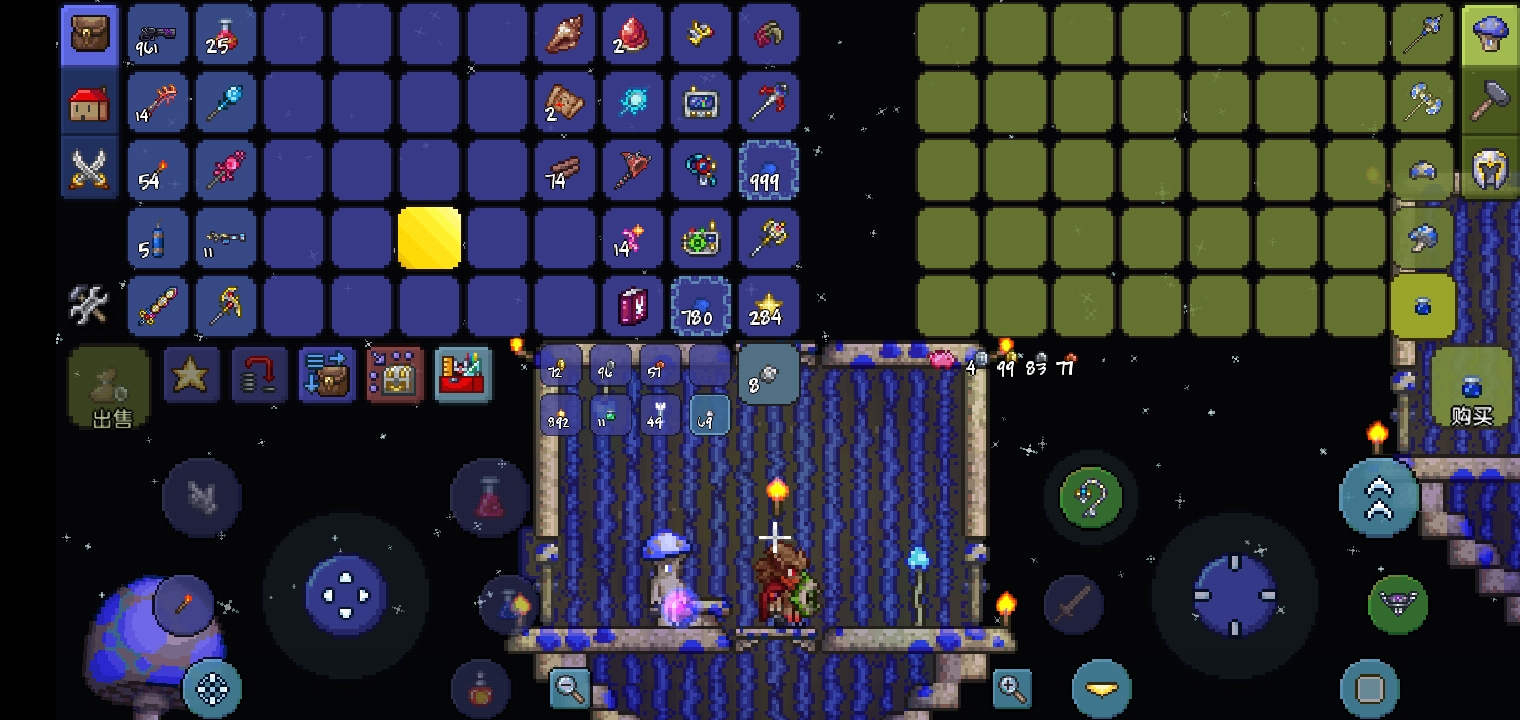Open the crossed swords equipment tab
The image size is (1520, 720).
[x=89, y=169]
